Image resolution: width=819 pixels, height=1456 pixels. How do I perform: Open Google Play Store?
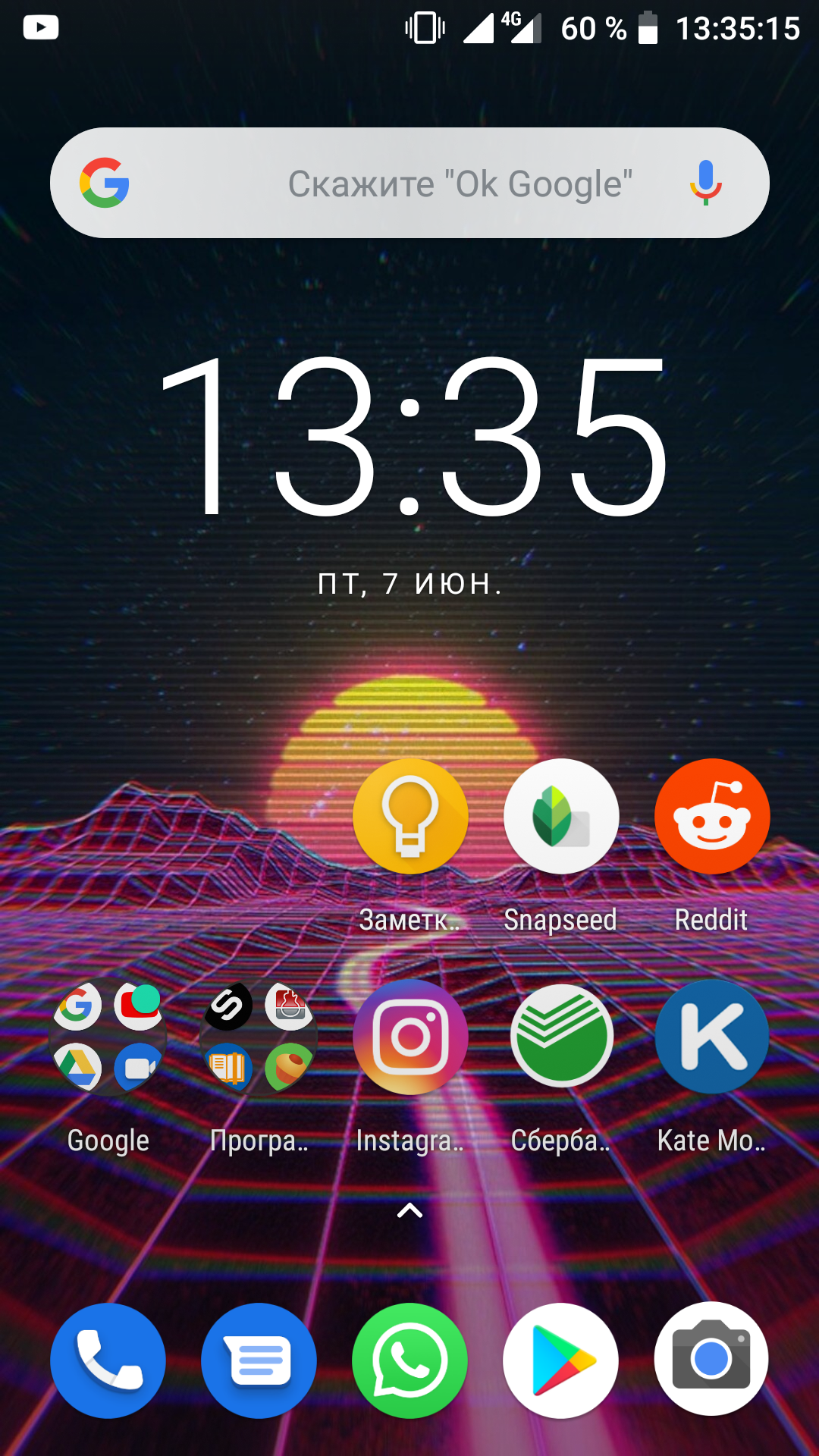point(561,1360)
